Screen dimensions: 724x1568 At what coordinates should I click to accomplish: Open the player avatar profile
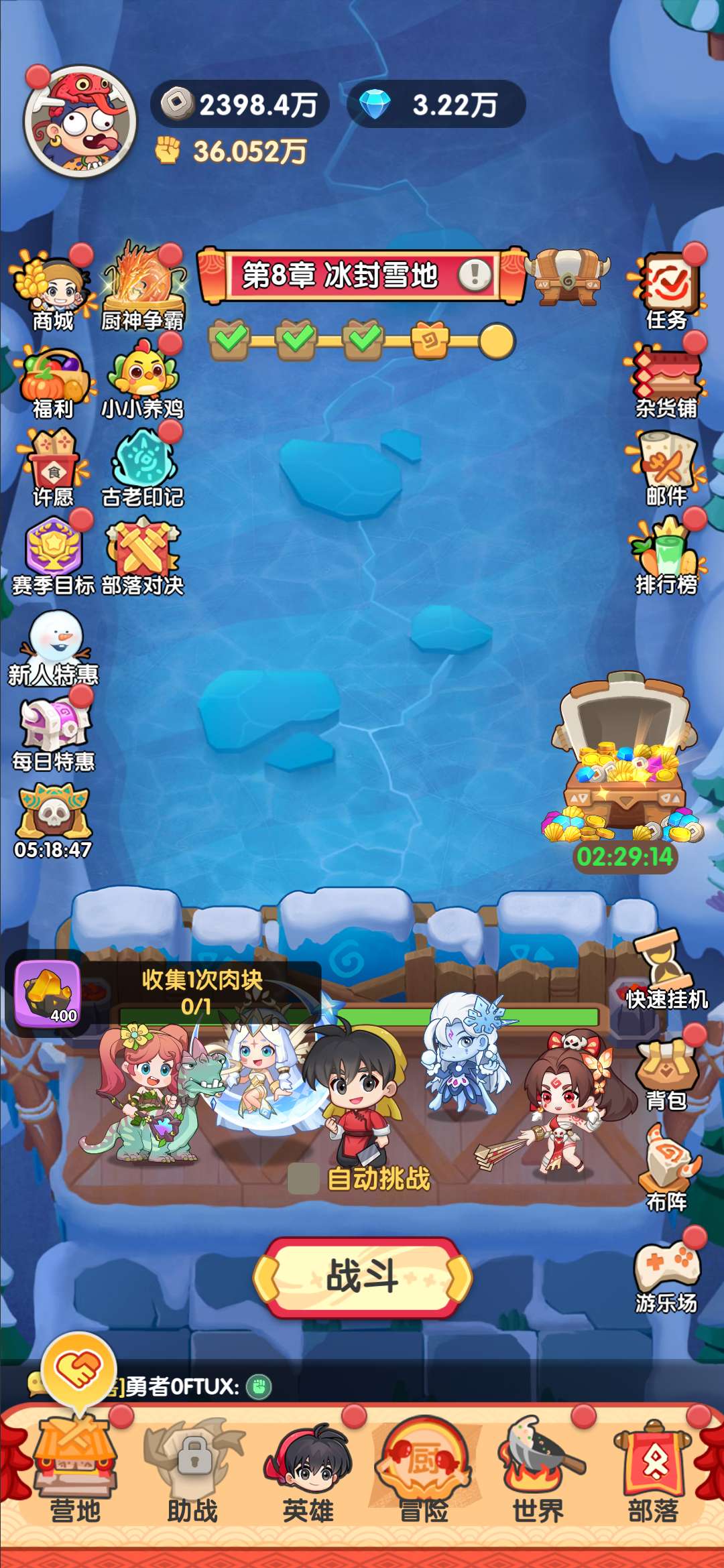pos(80,121)
